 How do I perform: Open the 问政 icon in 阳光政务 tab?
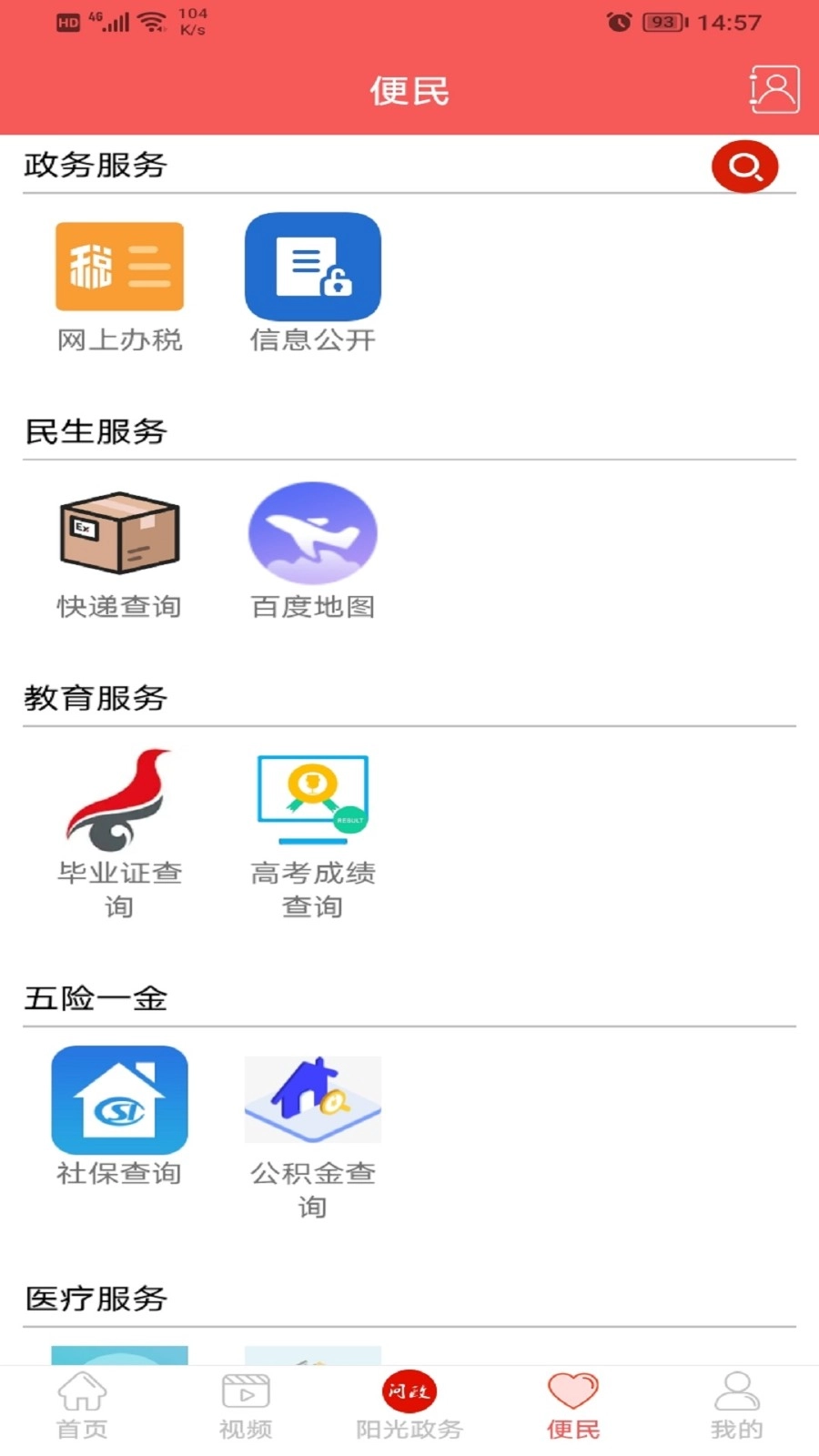click(x=409, y=1390)
